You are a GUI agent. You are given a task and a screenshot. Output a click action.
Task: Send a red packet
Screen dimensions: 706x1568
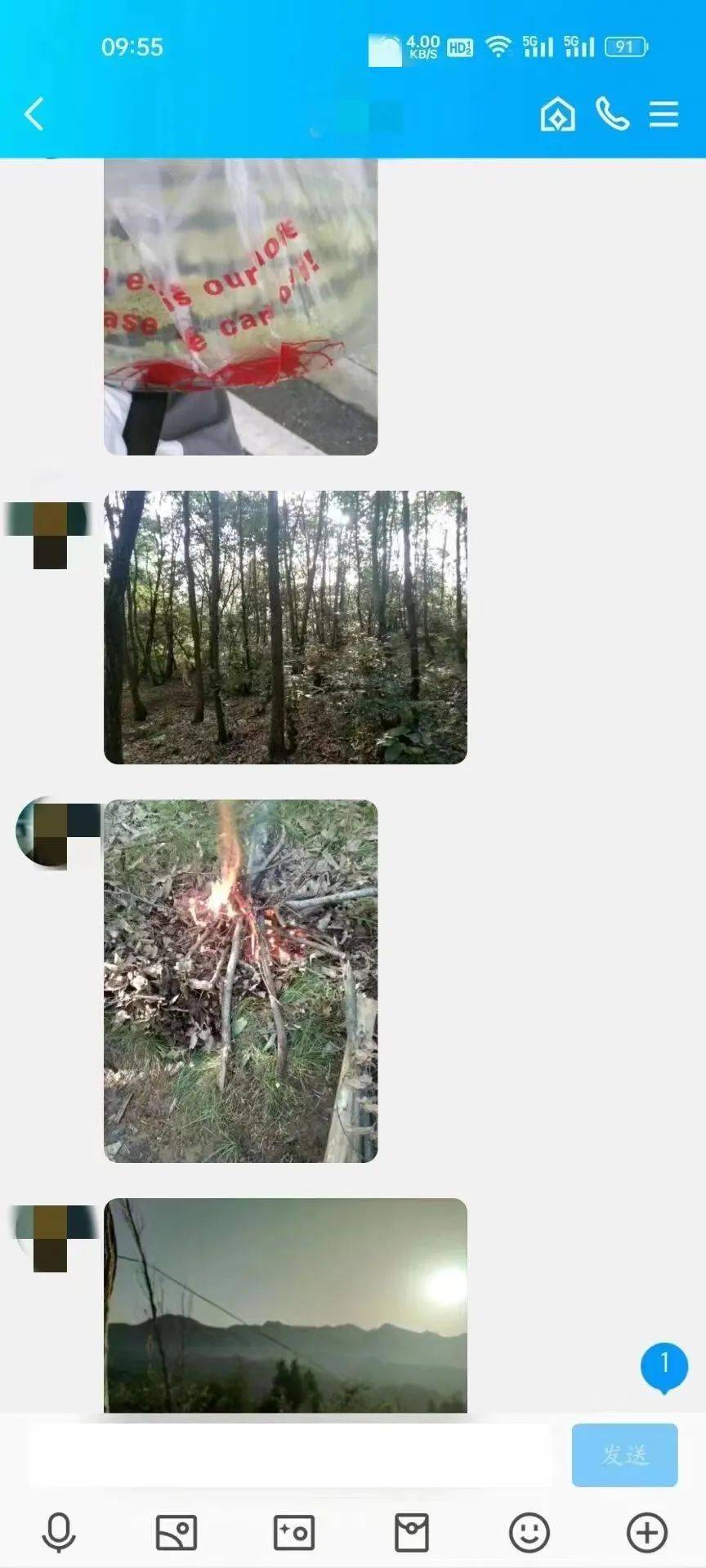point(412,1532)
